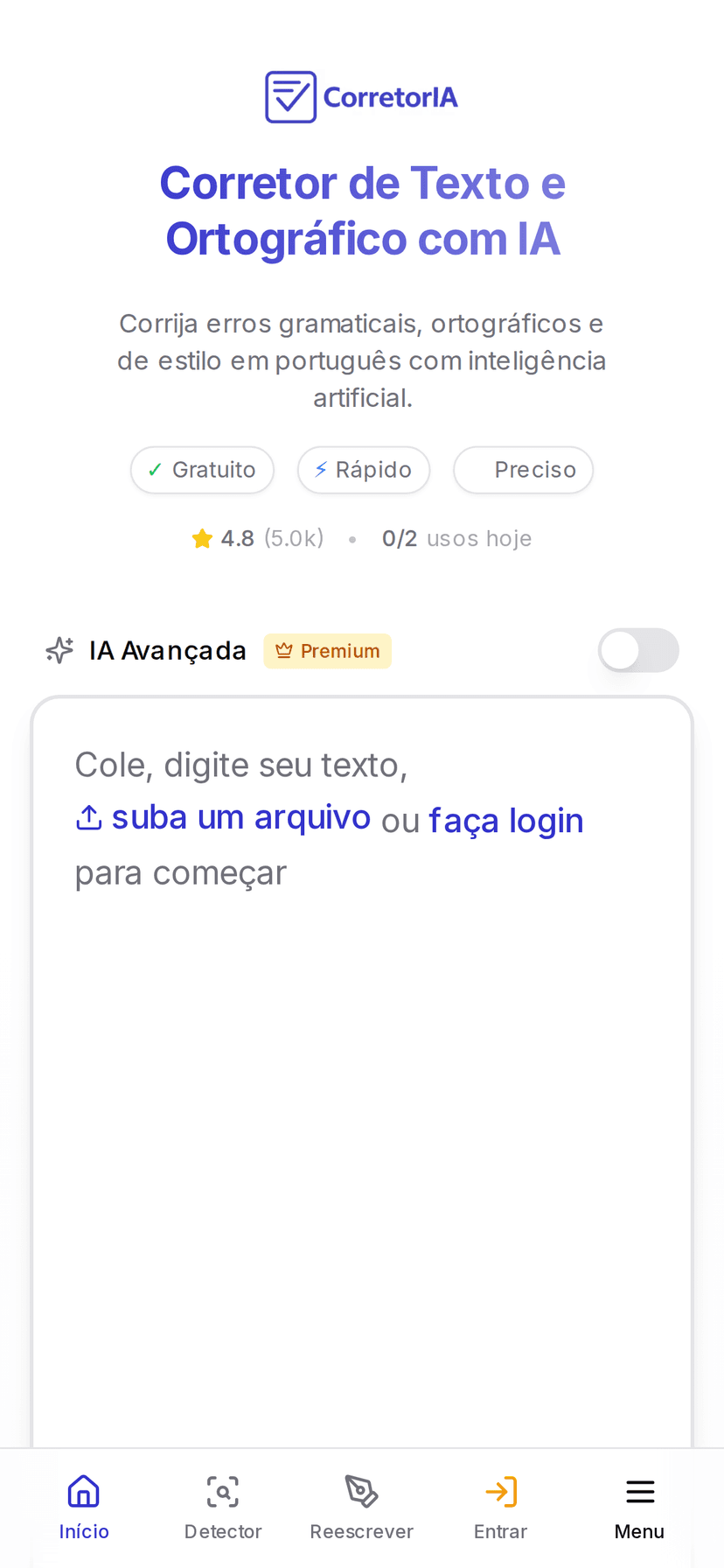Click the upload icon before suba um arquivo
The height and width of the screenshot is (1568, 724).
pyautogui.click(x=88, y=817)
